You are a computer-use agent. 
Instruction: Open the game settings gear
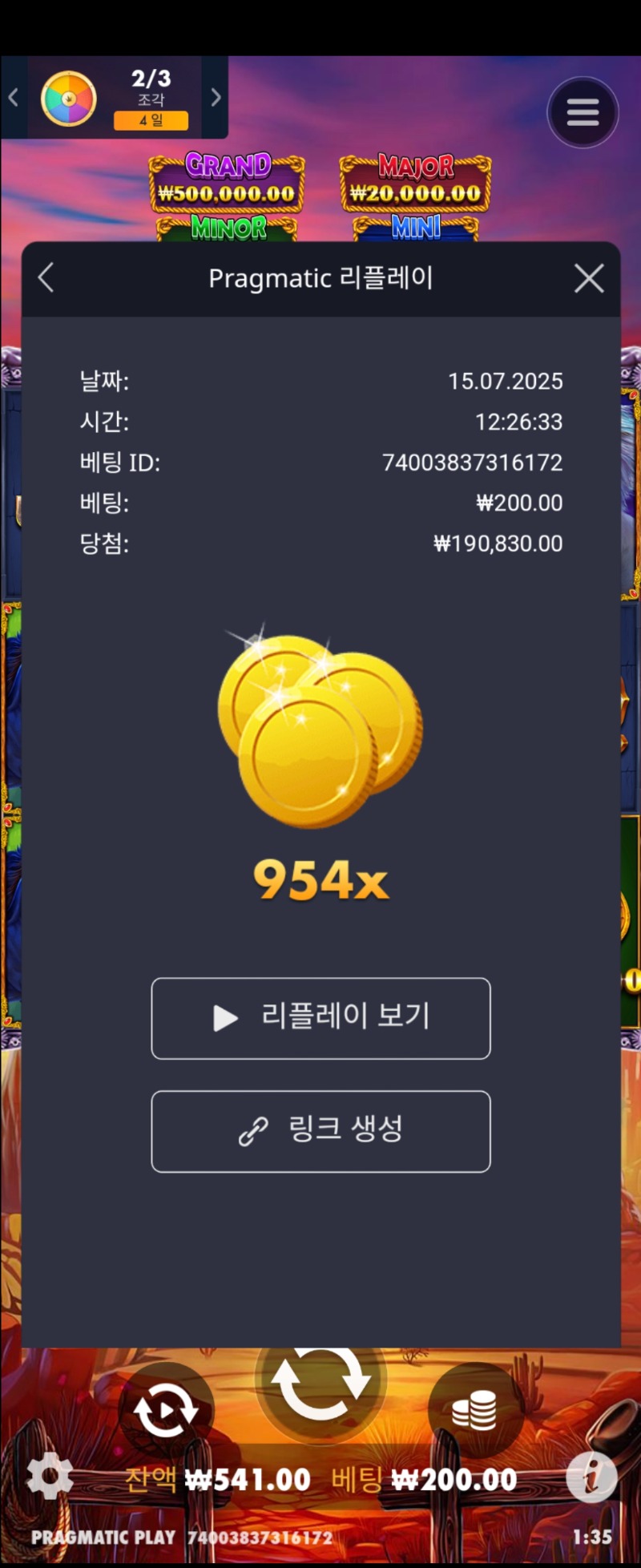(50, 1475)
